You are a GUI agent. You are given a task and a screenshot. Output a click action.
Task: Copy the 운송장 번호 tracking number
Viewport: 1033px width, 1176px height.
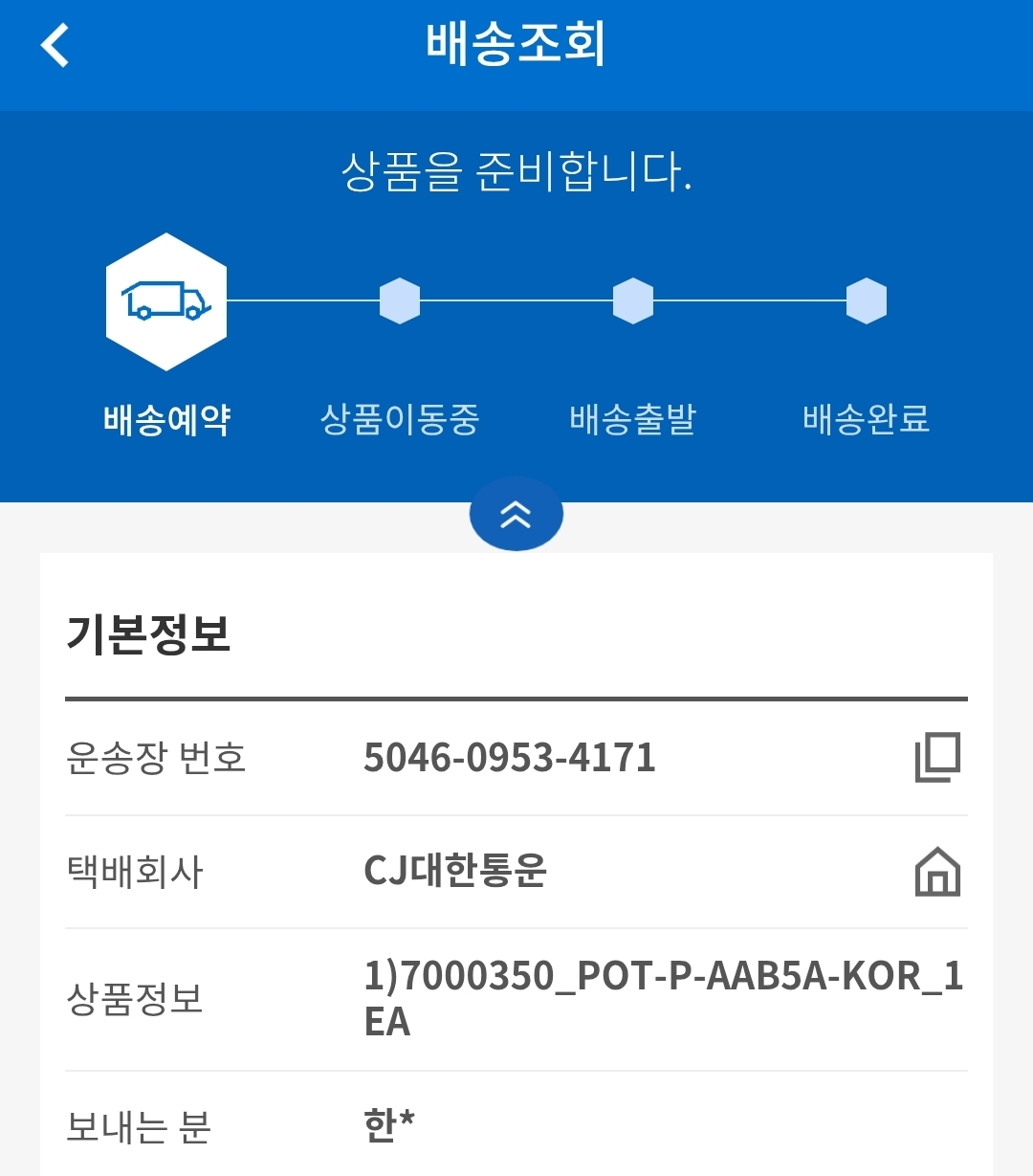pos(937,758)
